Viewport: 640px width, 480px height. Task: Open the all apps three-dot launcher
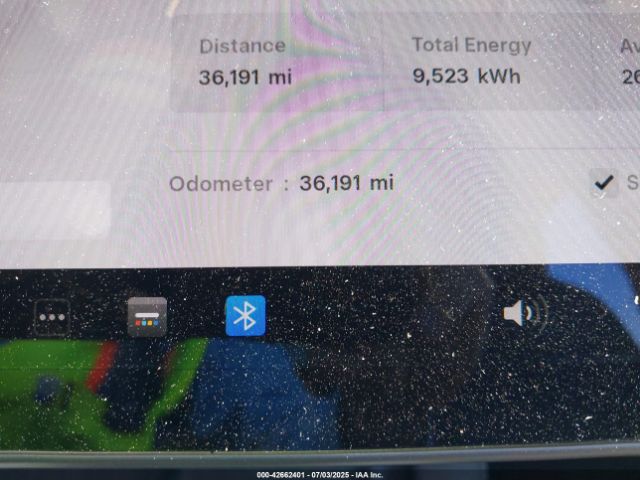pos(51,317)
